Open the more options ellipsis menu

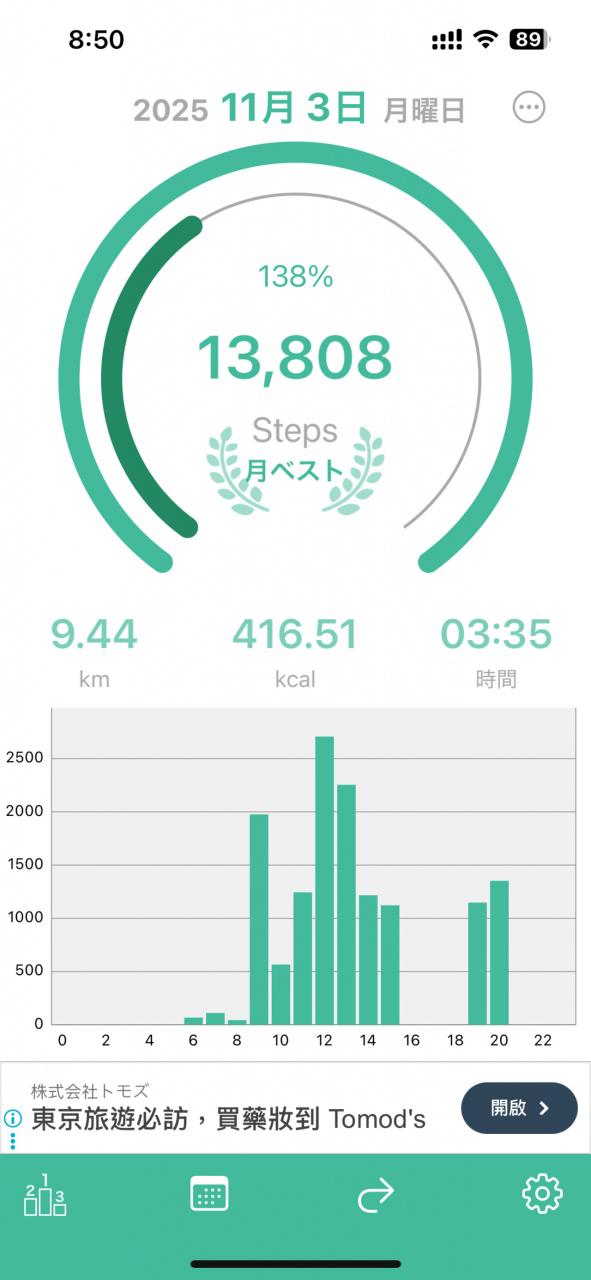[x=530, y=107]
